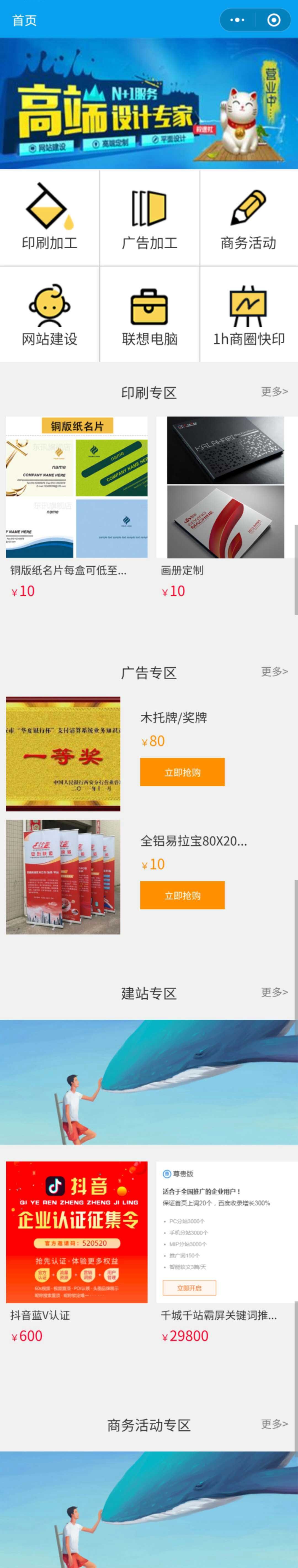View more in the 商务活动专区 section
The height and width of the screenshot is (1568, 298).
pyautogui.click(x=274, y=1424)
